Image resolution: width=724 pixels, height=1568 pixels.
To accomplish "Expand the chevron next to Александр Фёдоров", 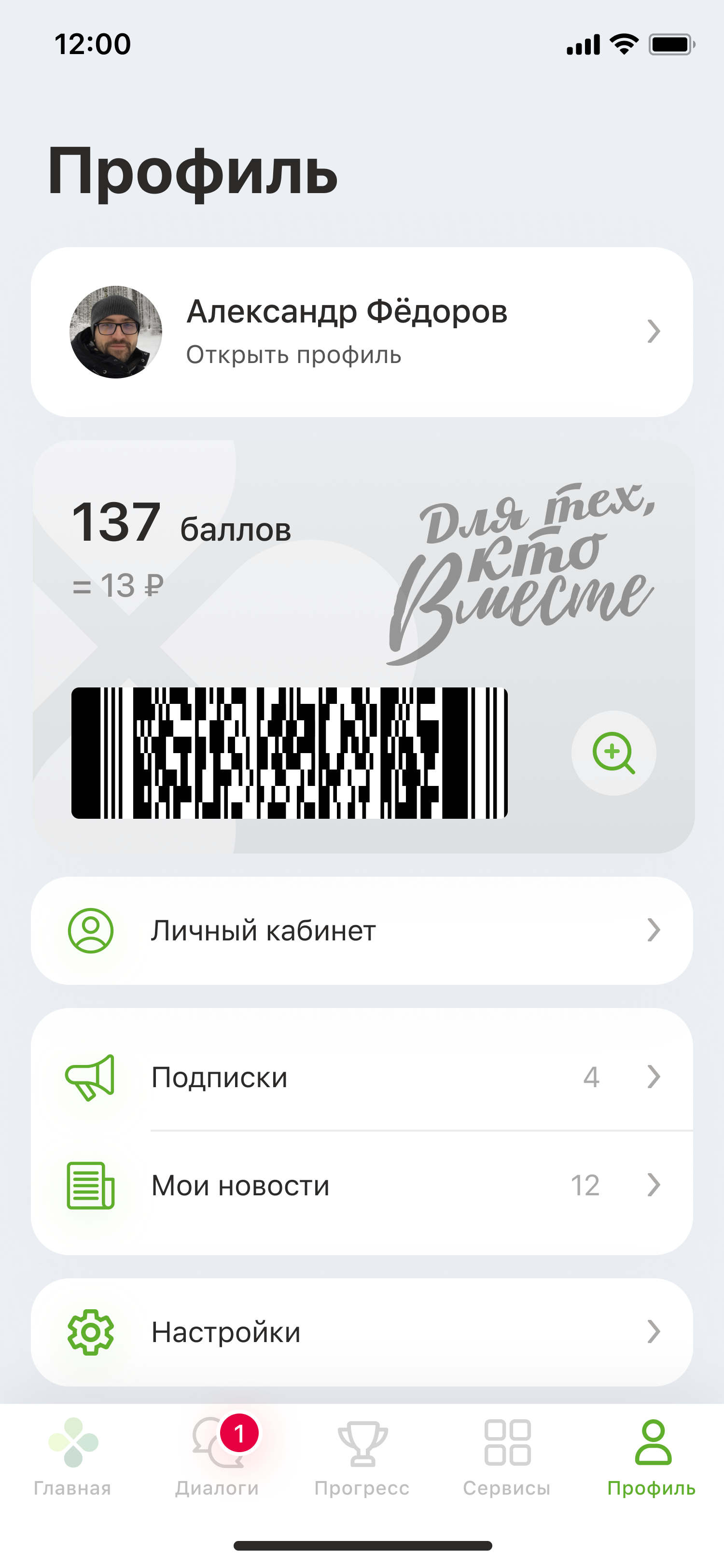I will pyautogui.click(x=654, y=331).
